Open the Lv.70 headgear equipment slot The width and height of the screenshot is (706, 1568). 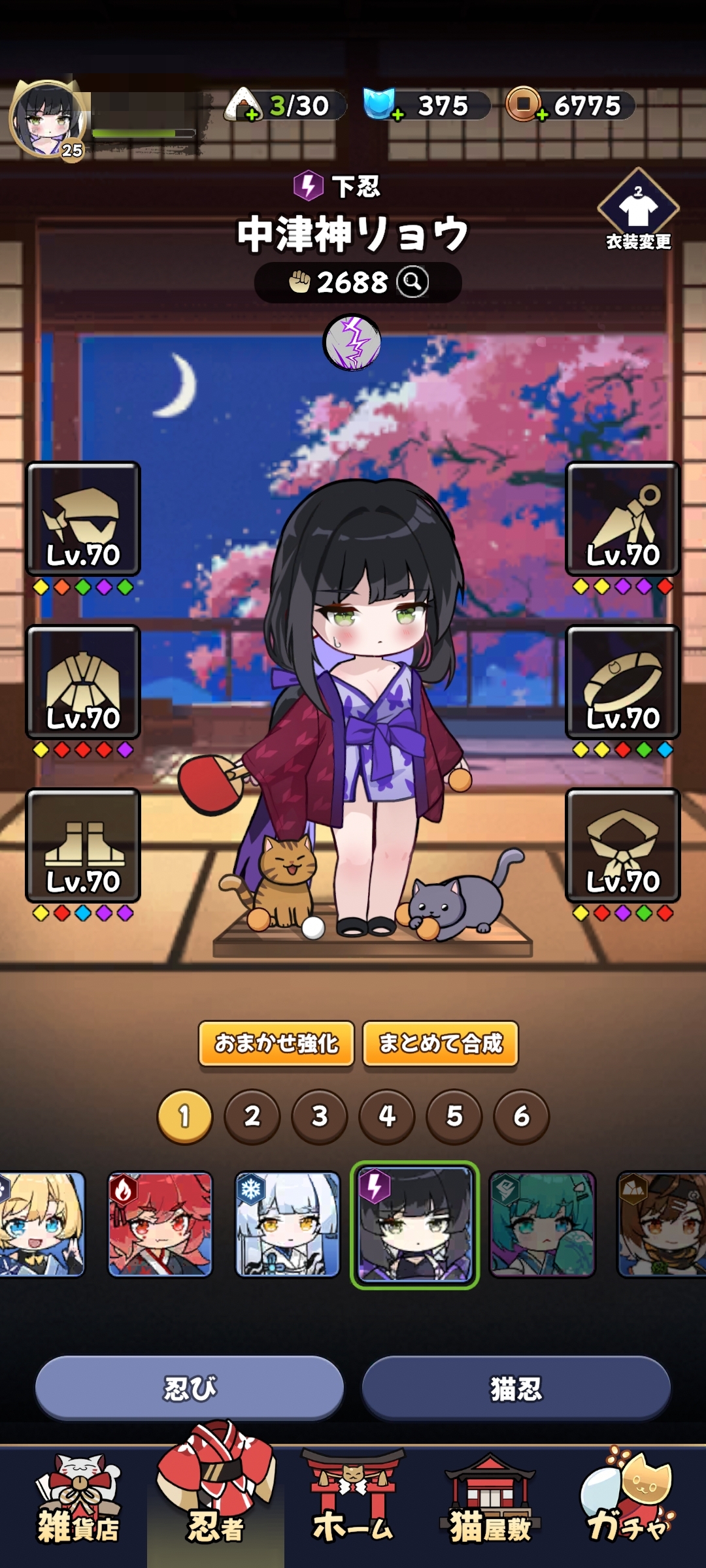[x=83, y=518]
